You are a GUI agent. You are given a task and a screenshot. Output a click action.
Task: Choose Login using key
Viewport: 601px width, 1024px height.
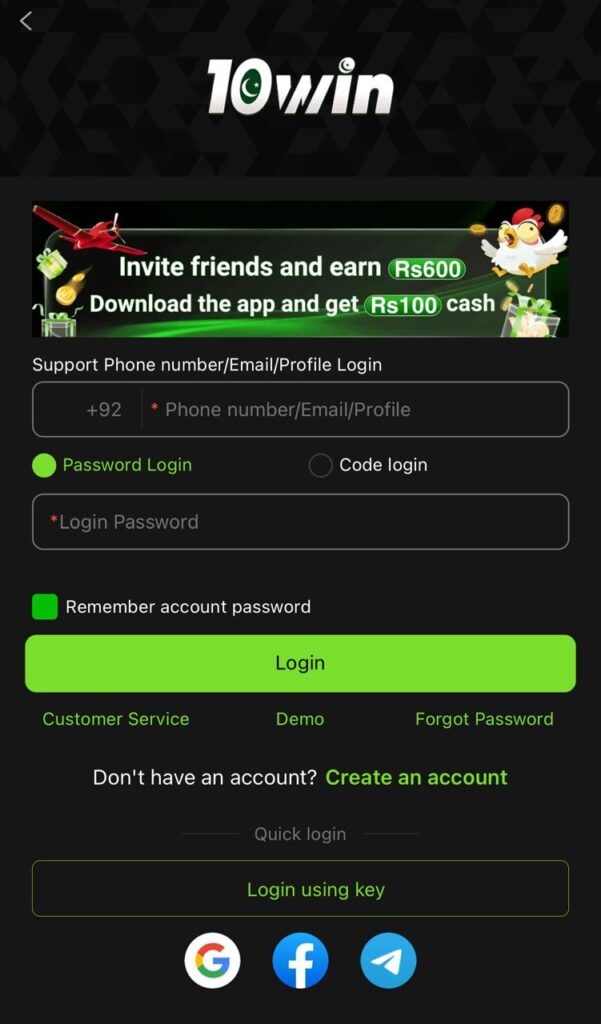pyautogui.click(x=300, y=889)
